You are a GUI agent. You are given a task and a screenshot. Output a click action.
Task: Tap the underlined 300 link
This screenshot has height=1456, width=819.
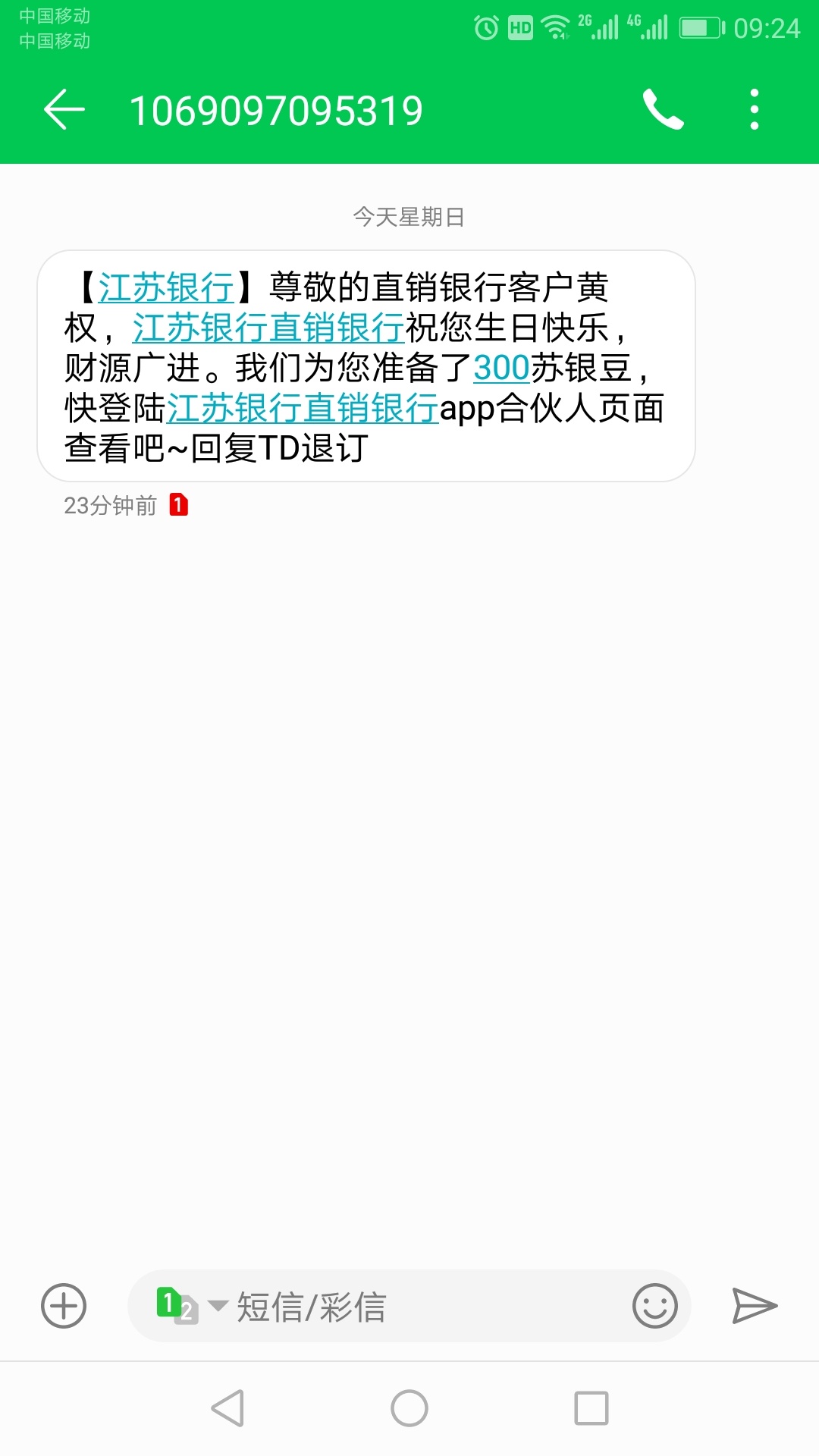(501, 369)
